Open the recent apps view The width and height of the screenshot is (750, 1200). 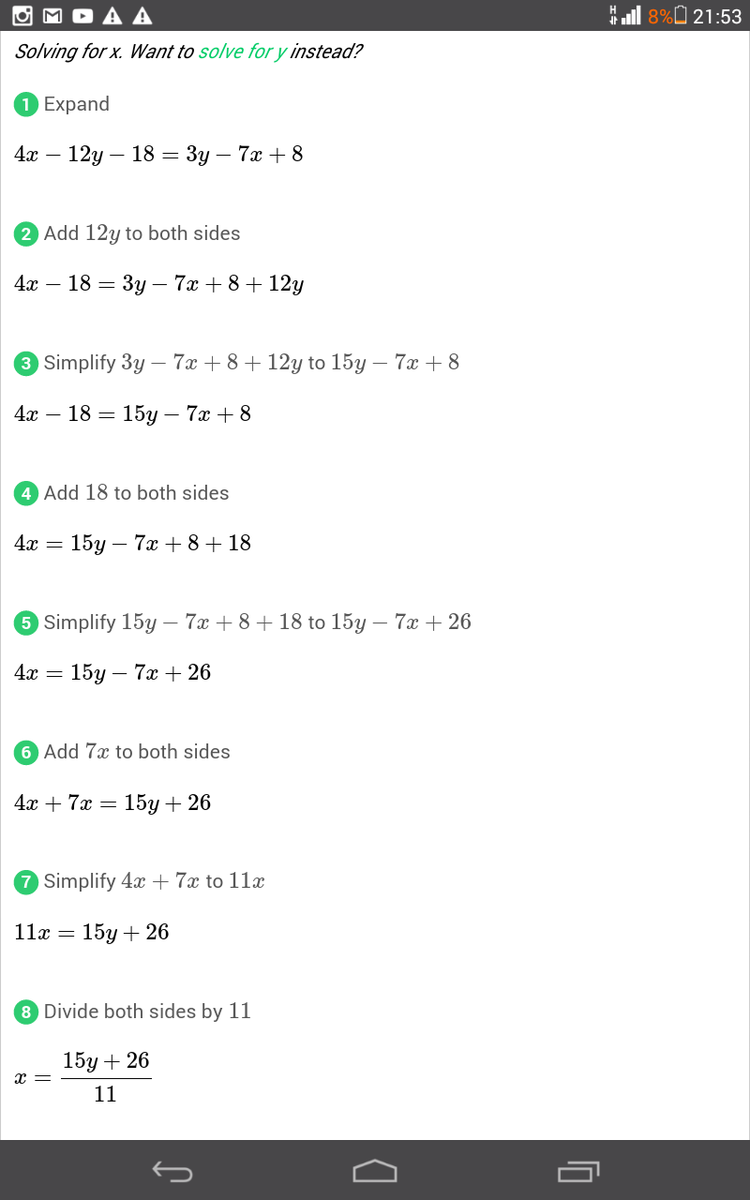578,1170
